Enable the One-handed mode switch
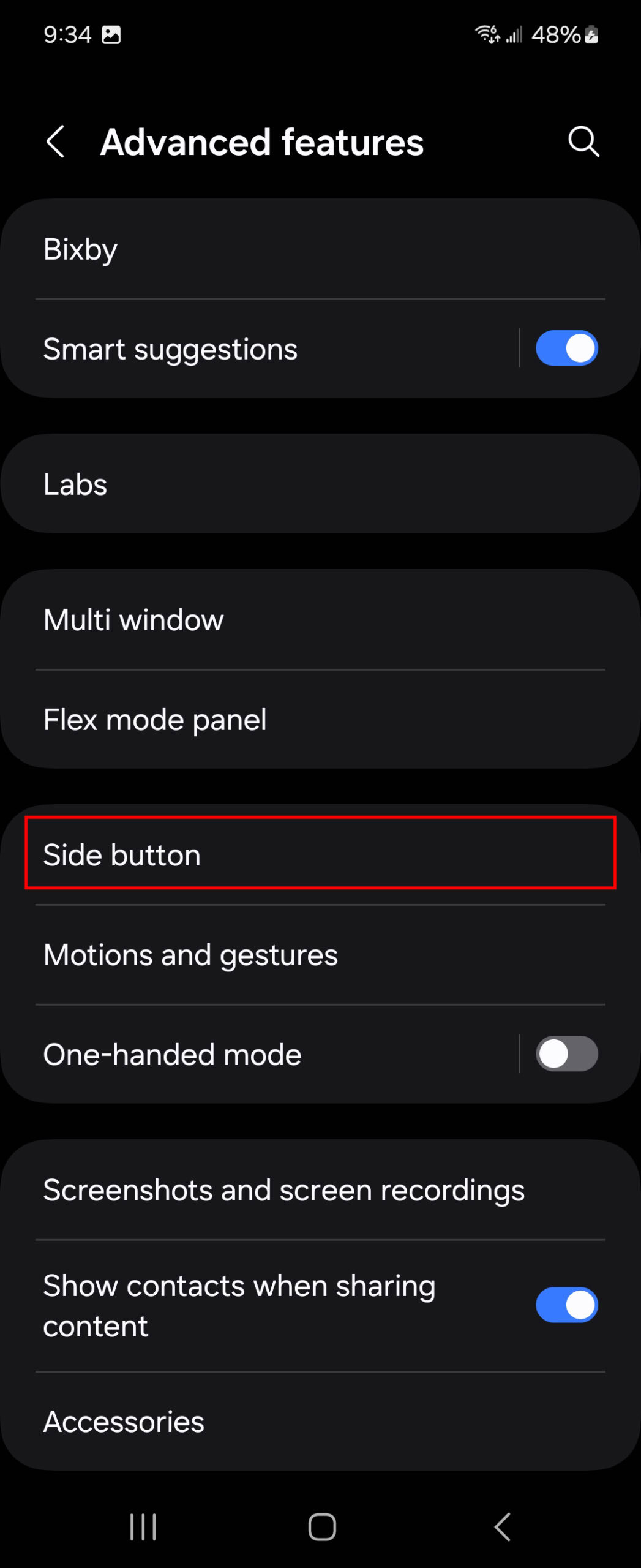The width and height of the screenshot is (641, 1568). pyautogui.click(x=567, y=1054)
